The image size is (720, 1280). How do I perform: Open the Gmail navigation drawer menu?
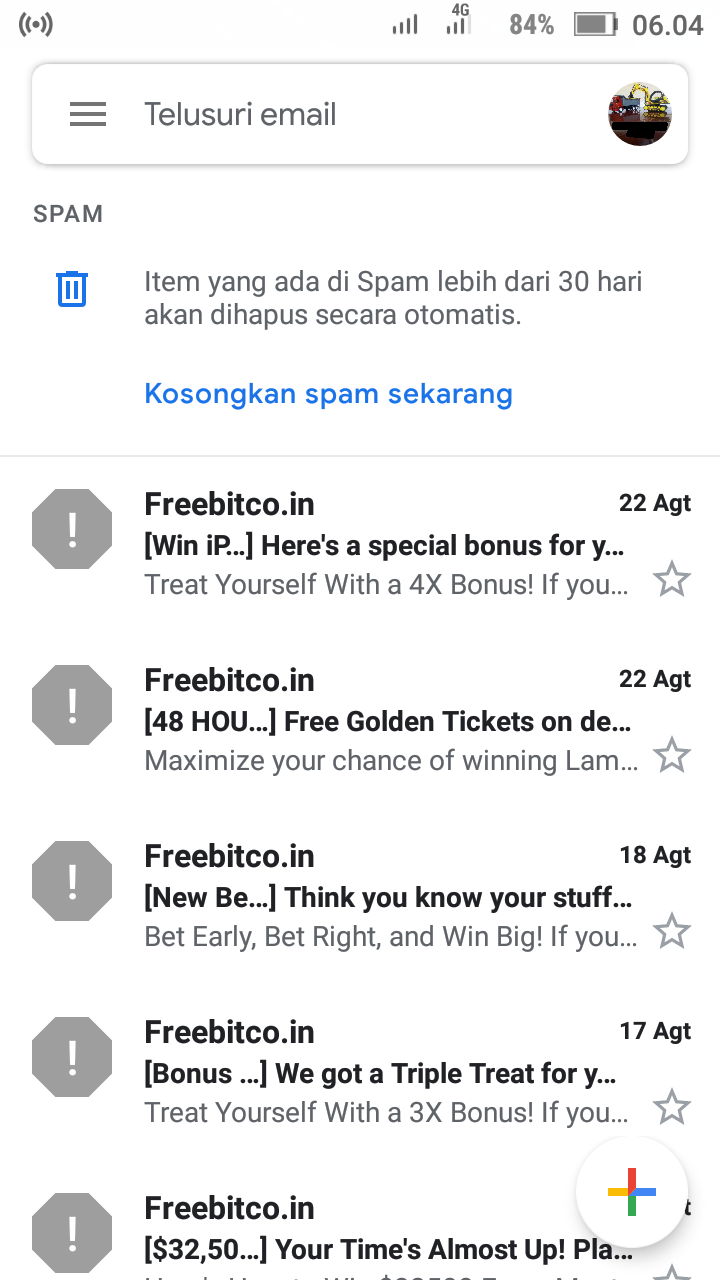[x=88, y=114]
